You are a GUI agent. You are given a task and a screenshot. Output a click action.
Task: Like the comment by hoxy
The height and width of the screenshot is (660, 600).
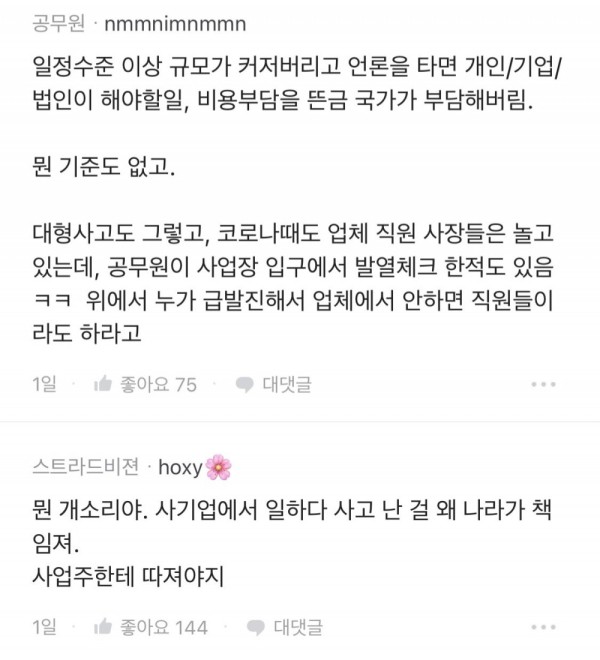[x=103, y=627]
